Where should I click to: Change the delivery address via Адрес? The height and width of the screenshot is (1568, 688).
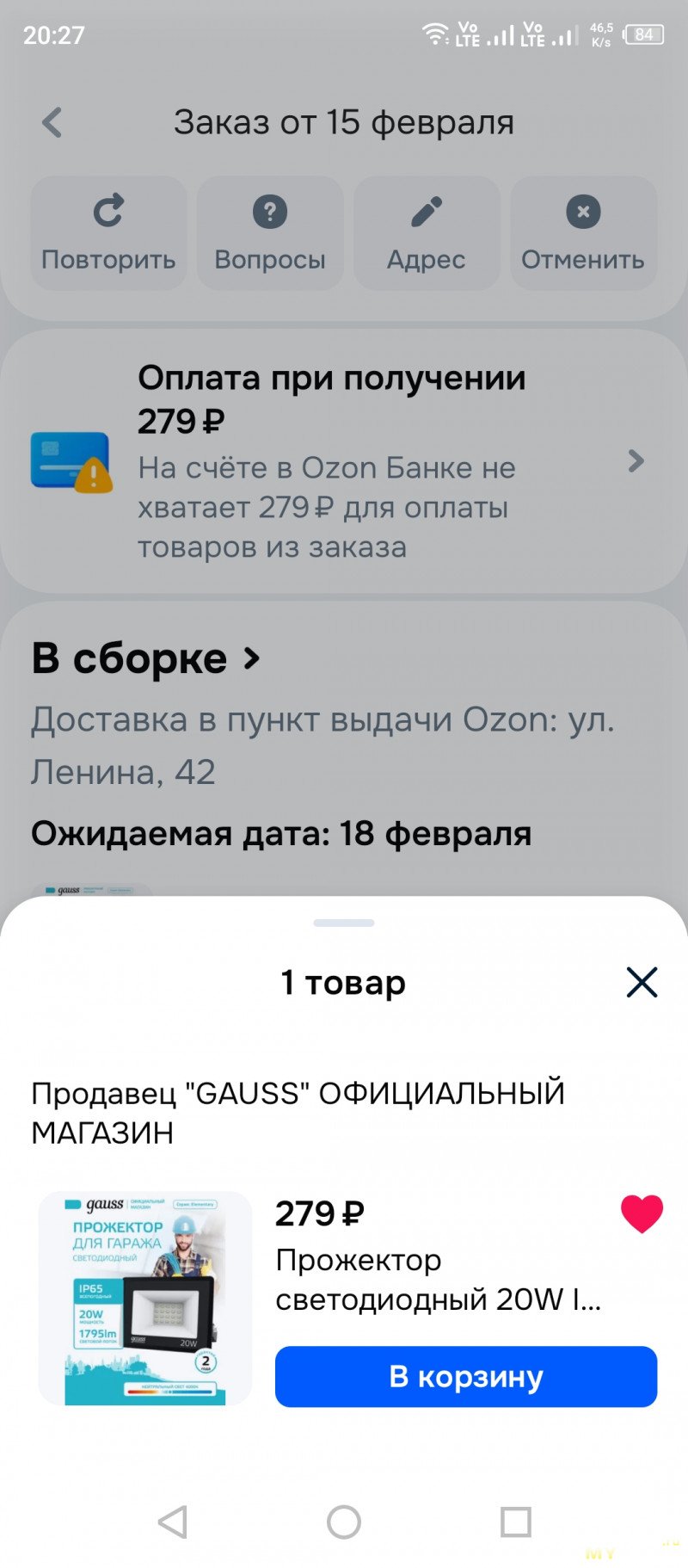pos(426,233)
